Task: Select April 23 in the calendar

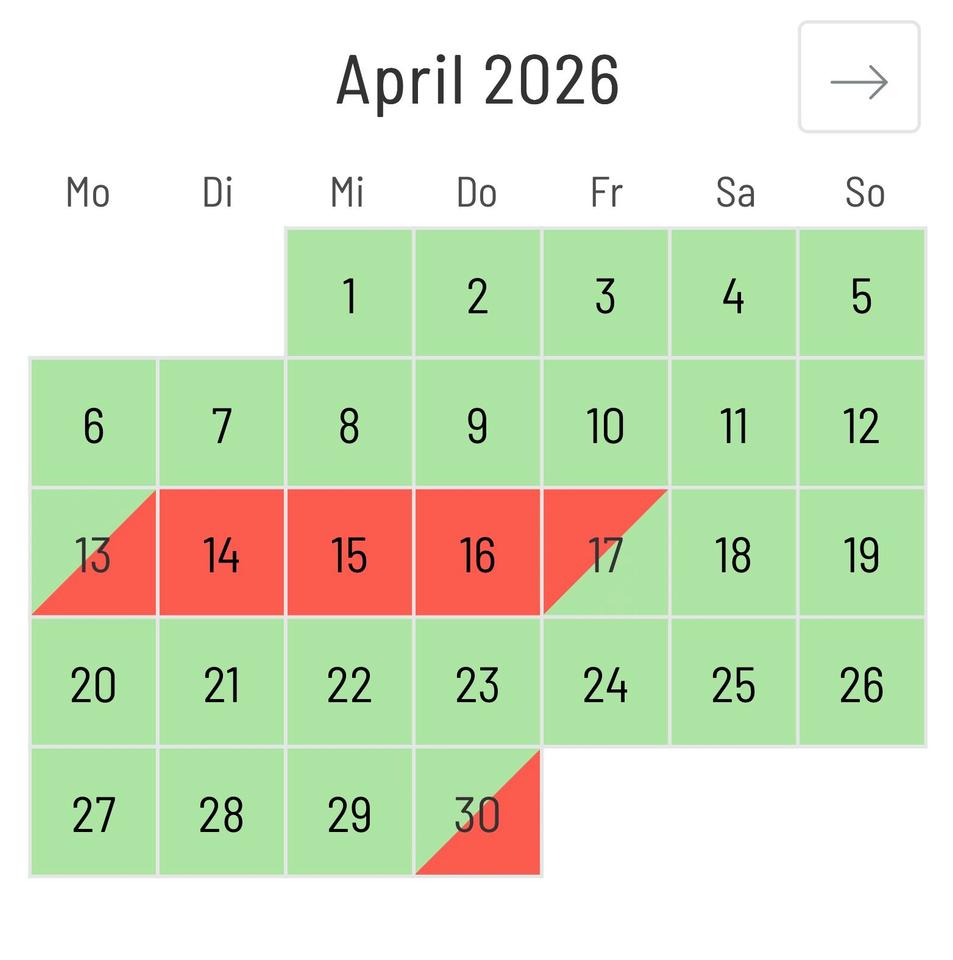Action: tap(477, 683)
